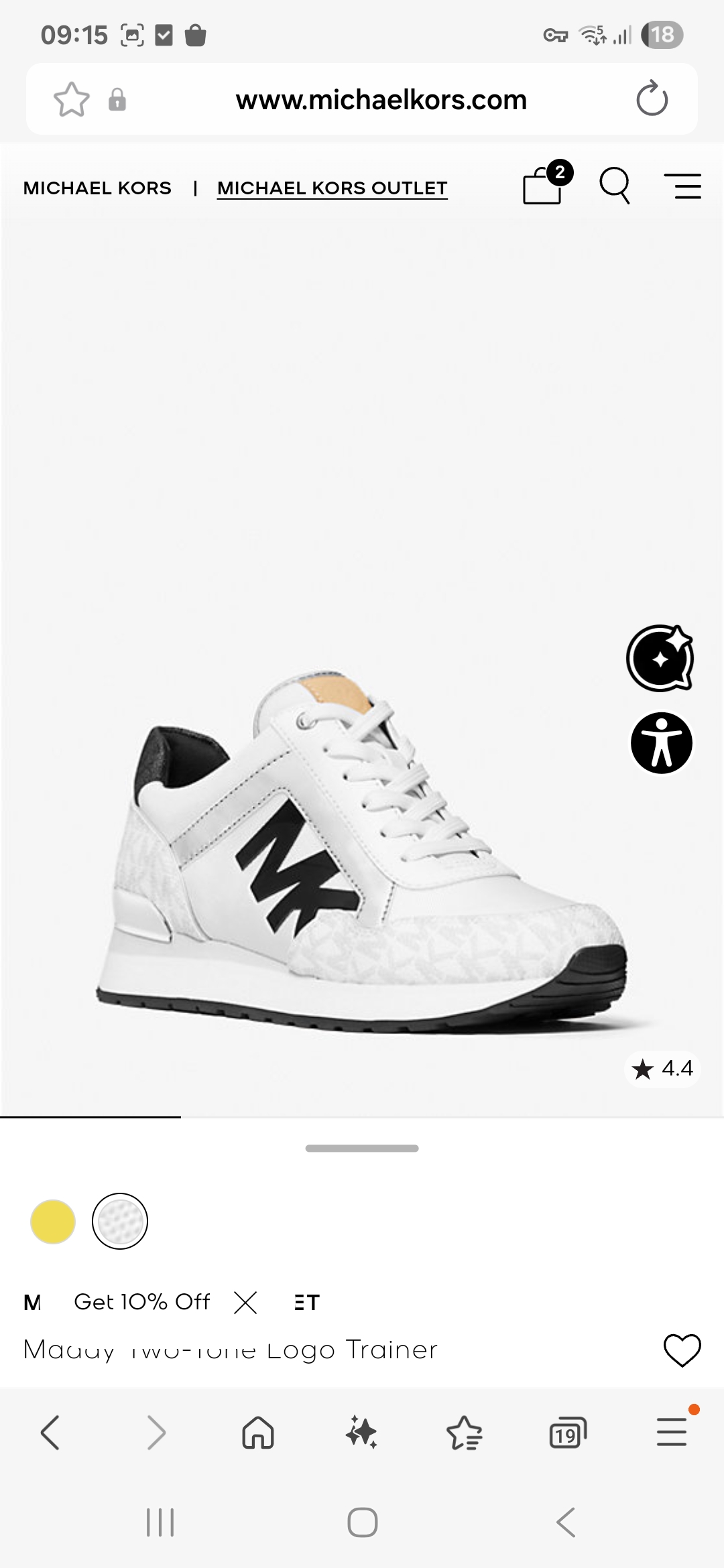This screenshot has height=1568, width=724.
Task: Add the trainer to favorites heart
Action: point(682,1350)
